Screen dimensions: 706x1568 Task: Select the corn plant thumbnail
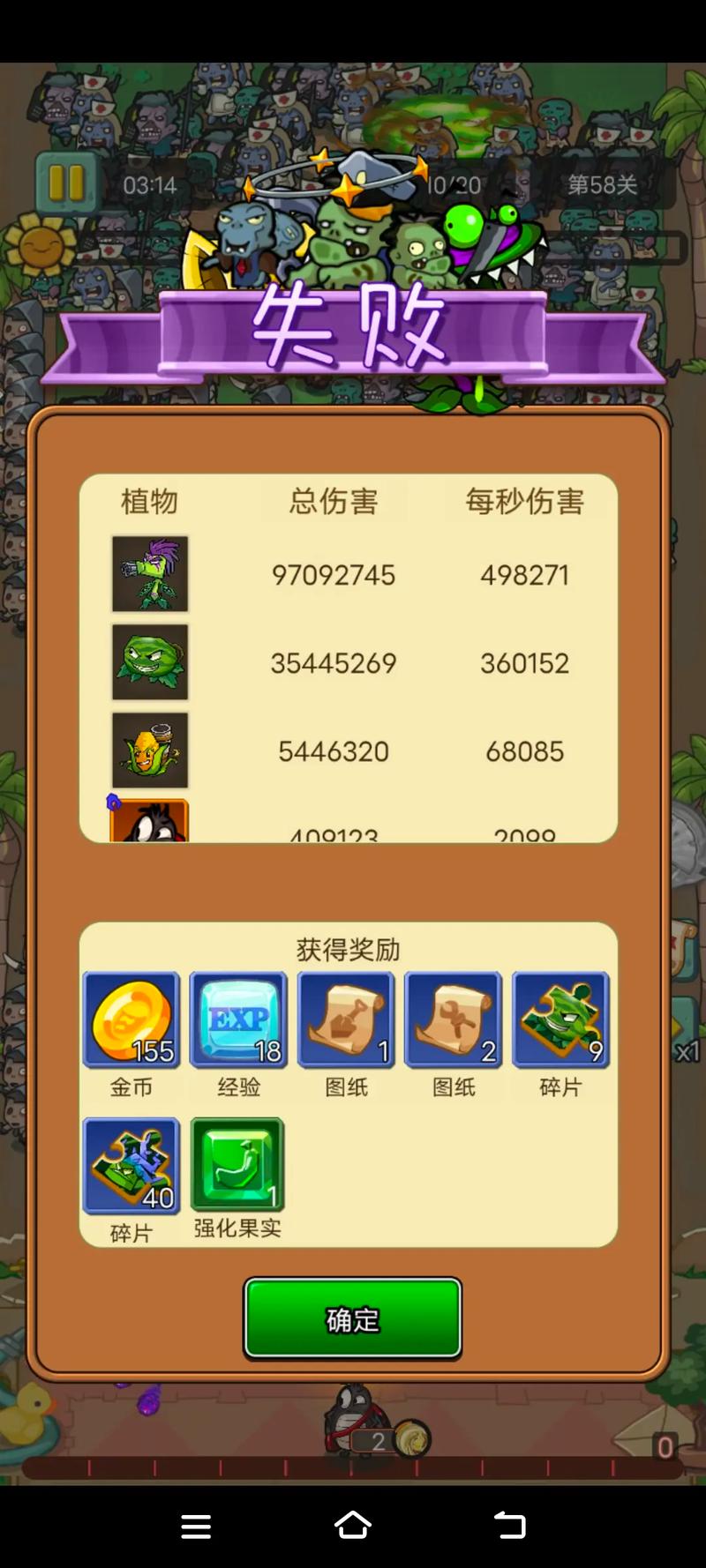coord(149,750)
